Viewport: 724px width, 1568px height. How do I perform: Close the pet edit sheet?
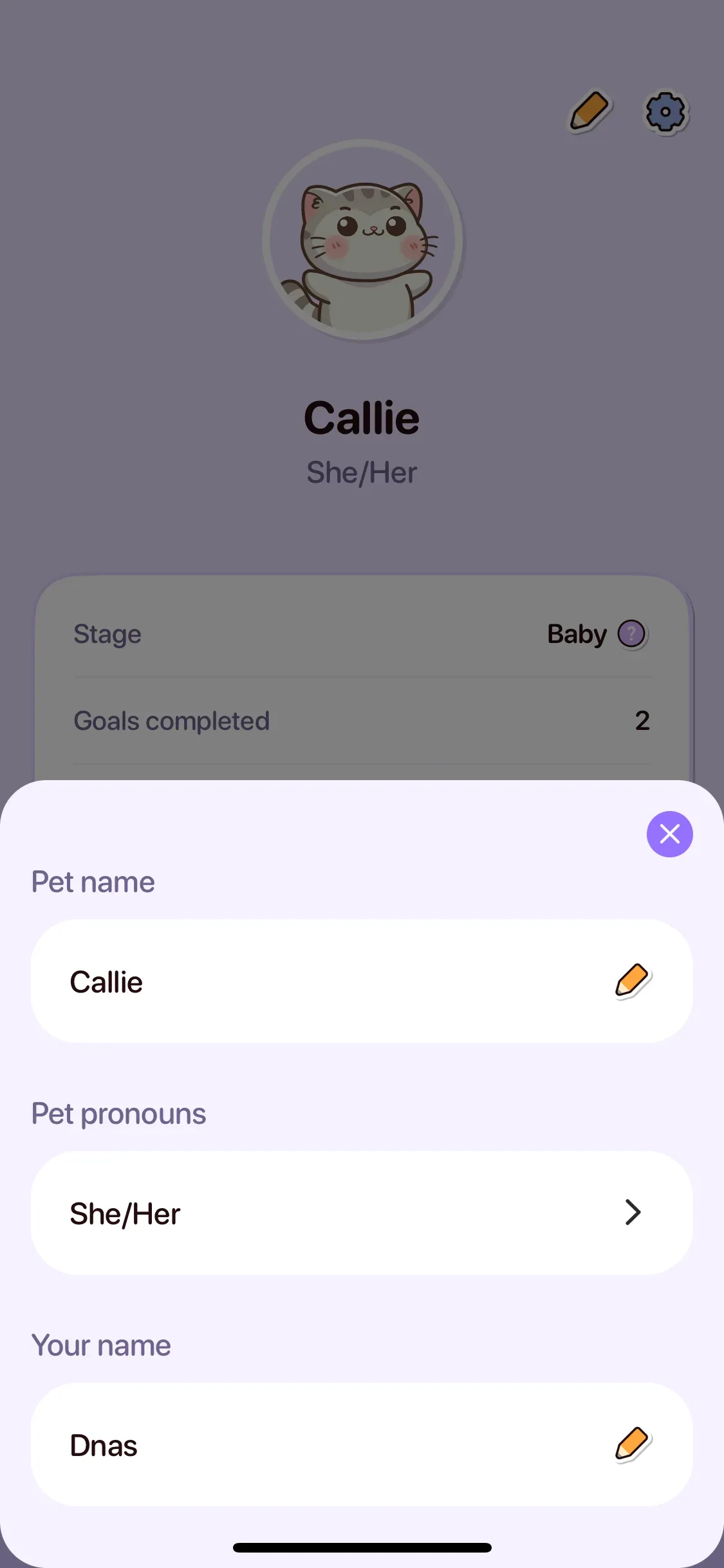click(669, 834)
